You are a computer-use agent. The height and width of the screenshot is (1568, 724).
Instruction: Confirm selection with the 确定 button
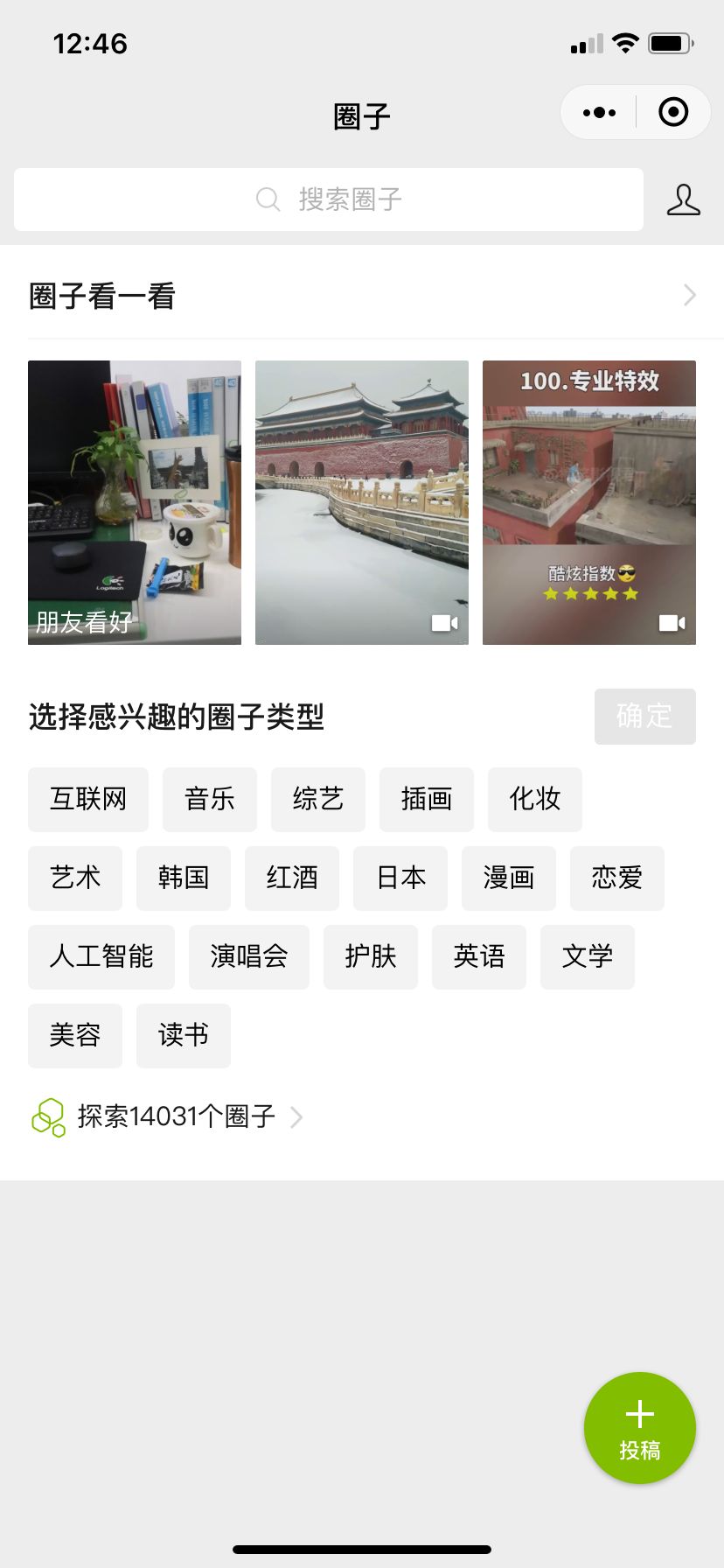click(x=645, y=717)
